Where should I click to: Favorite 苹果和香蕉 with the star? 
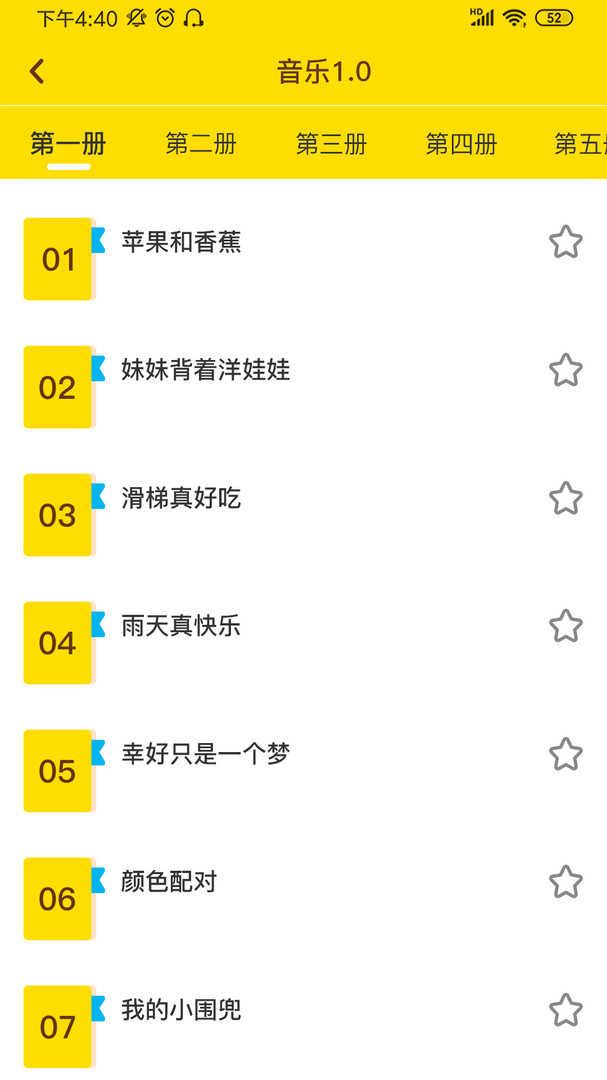pyautogui.click(x=565, y=242)
